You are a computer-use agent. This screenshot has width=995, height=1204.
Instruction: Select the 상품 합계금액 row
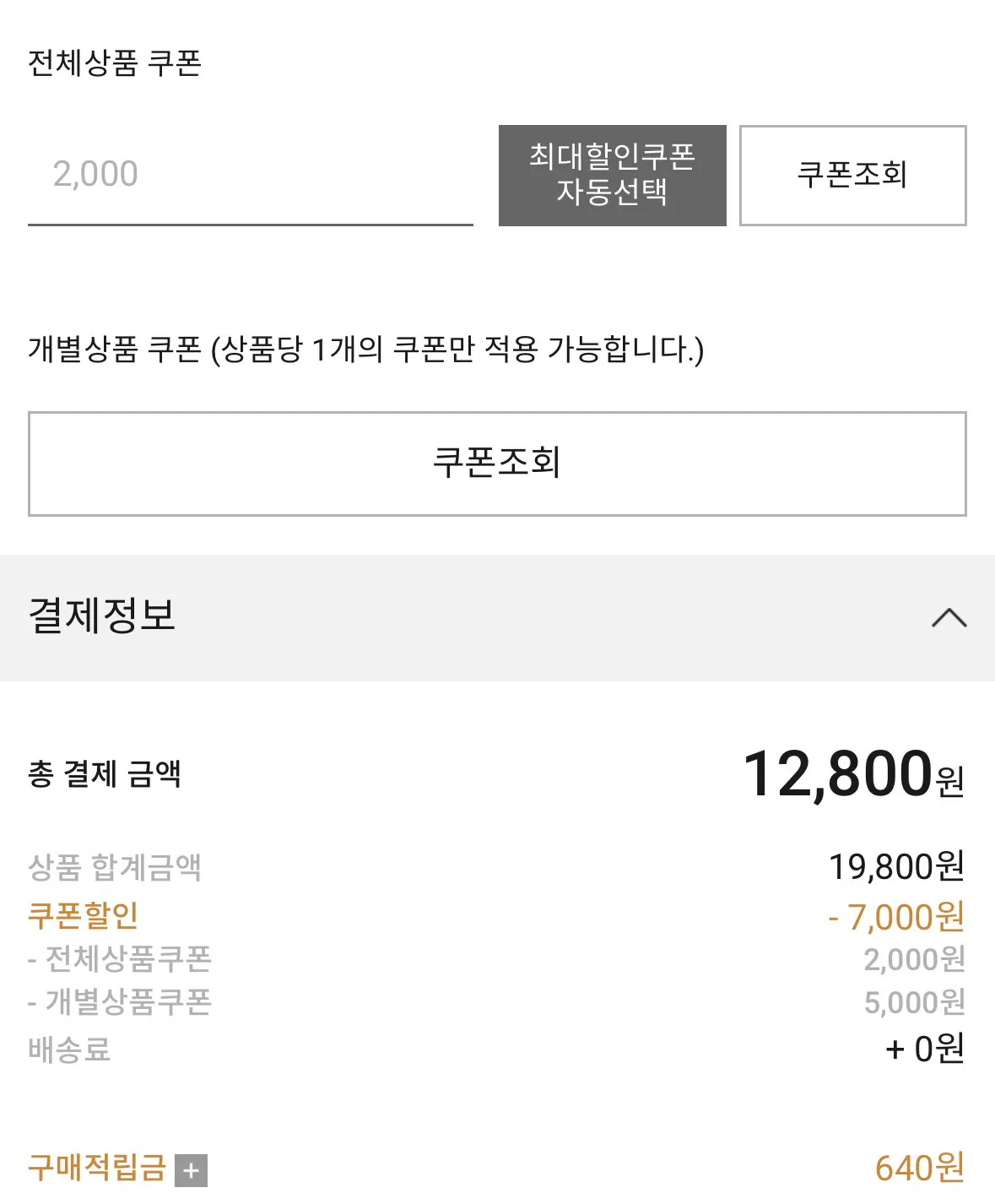point(116,868)
